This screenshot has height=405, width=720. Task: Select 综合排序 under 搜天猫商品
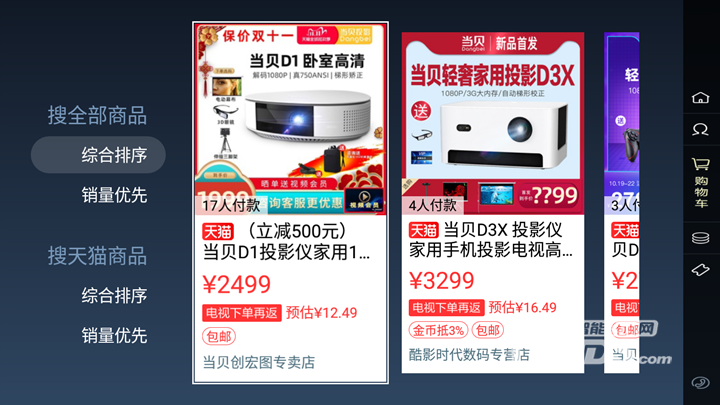[x=114, y=295]
